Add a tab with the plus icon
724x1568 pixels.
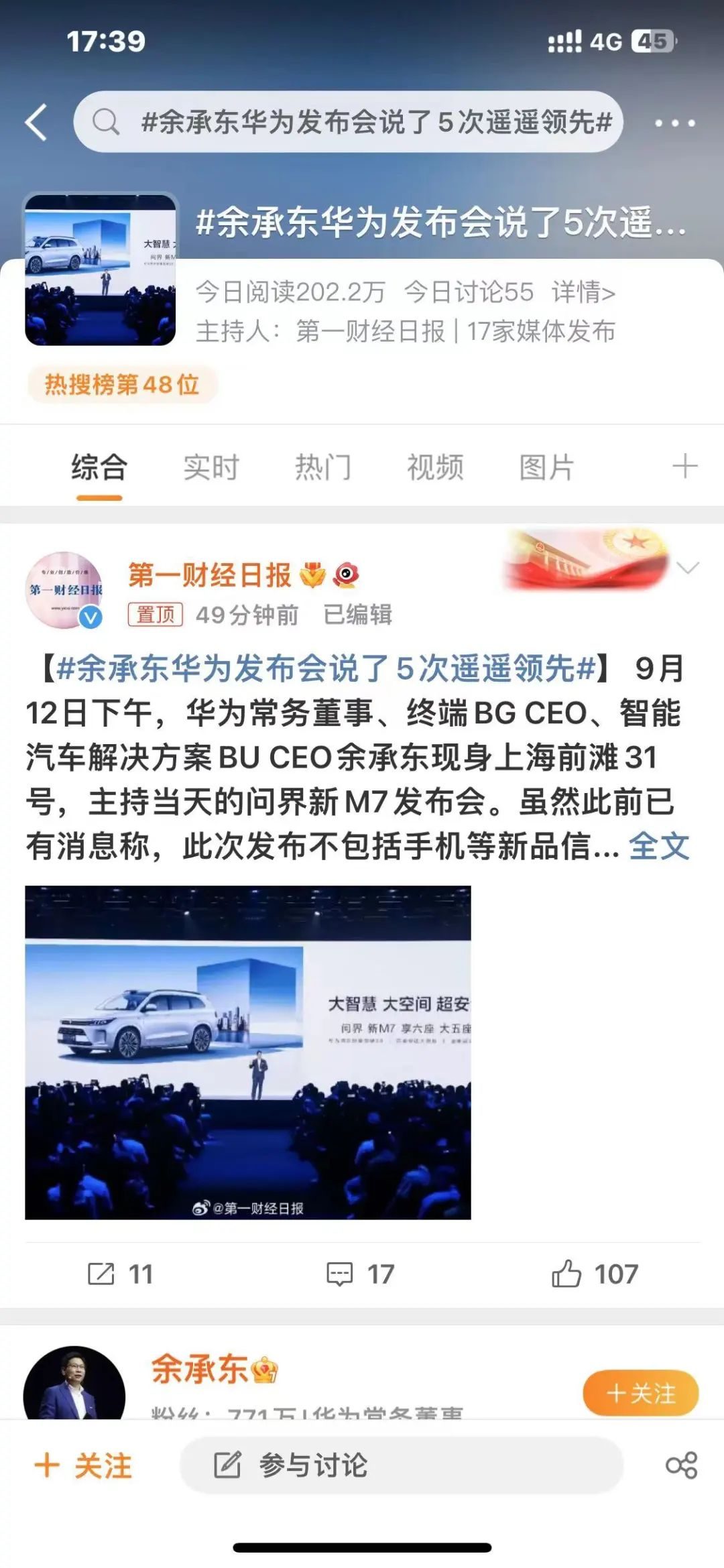click(684, 466)
